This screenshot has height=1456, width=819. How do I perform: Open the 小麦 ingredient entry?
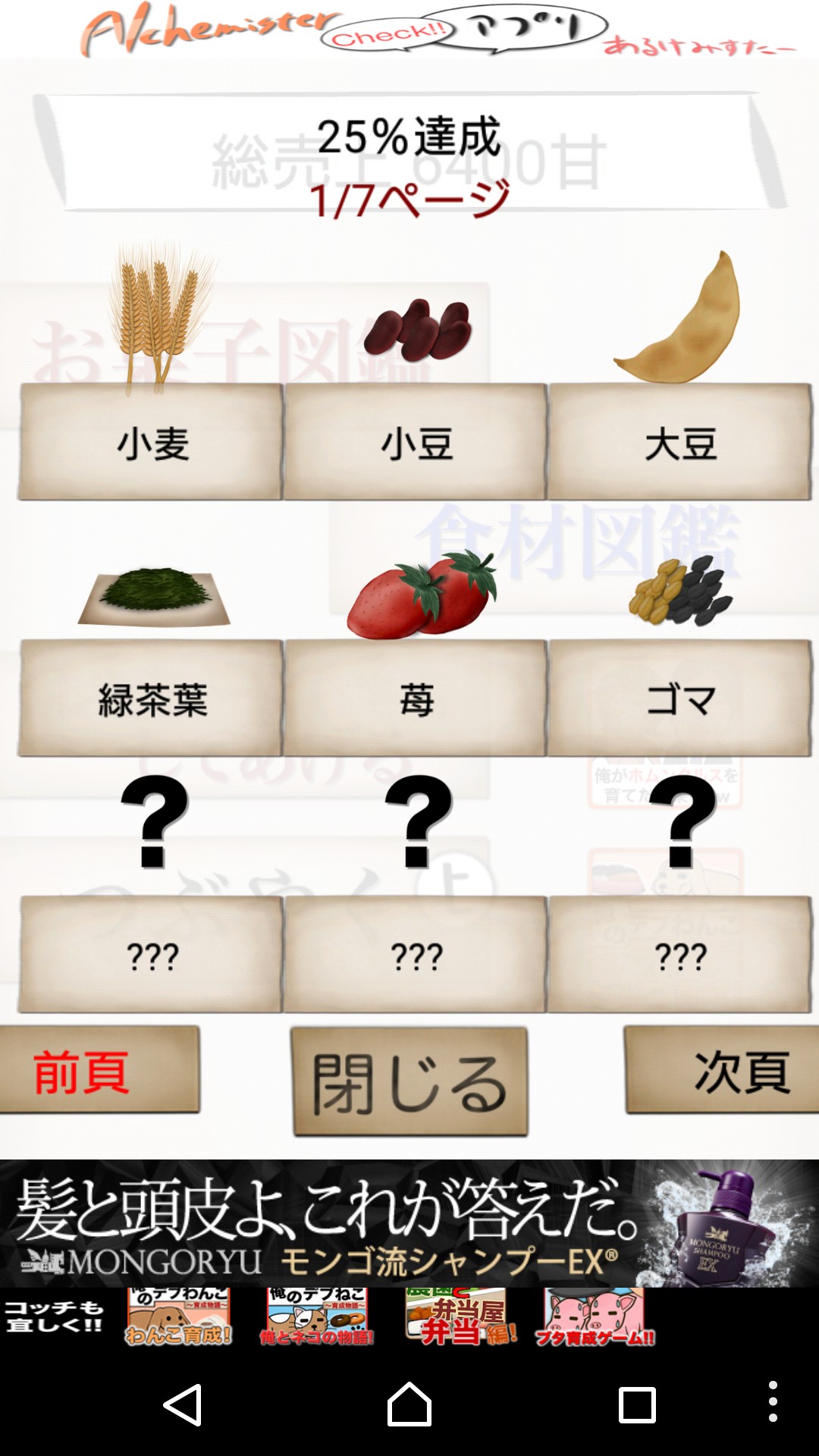pyautogui.click(x=151, y=441)
